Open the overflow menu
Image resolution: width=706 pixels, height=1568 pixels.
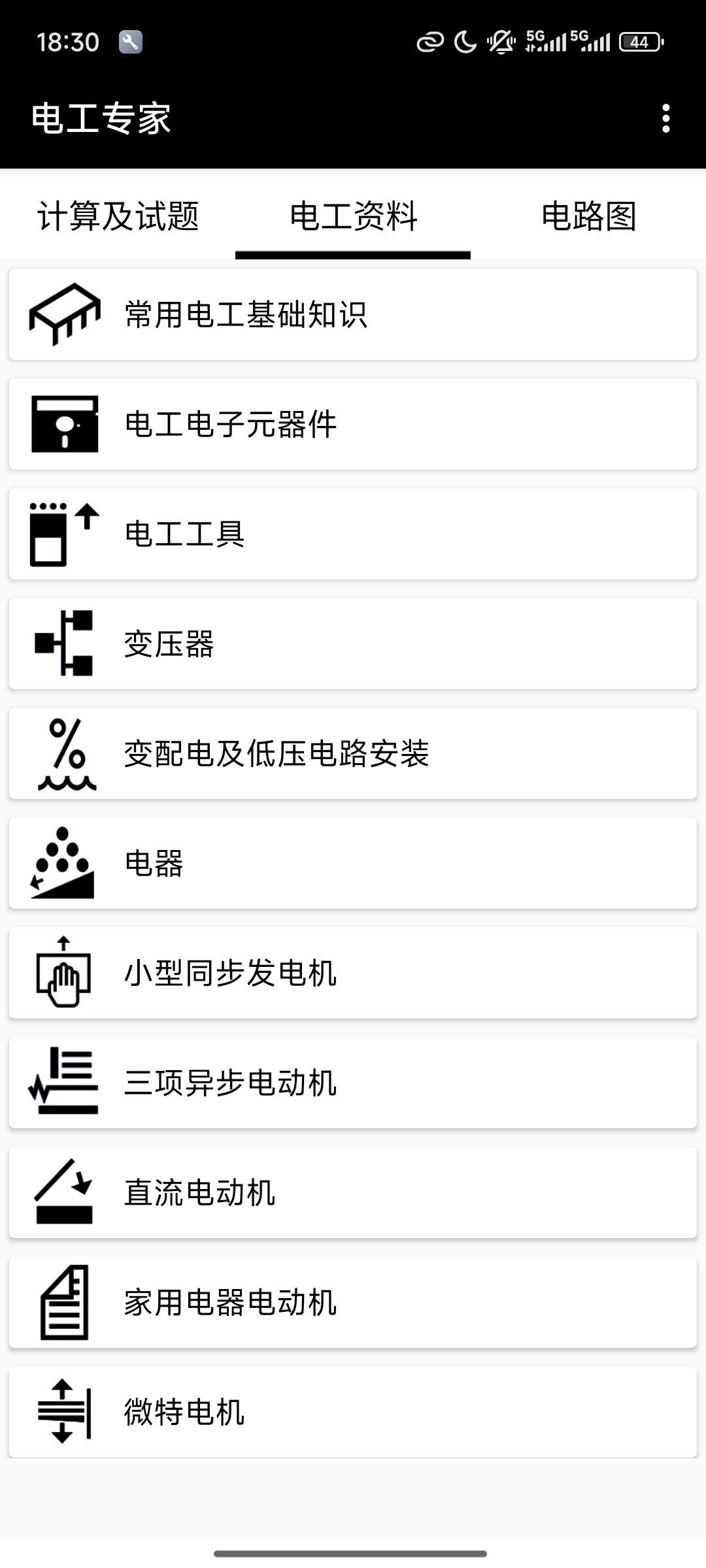(665, 118)
